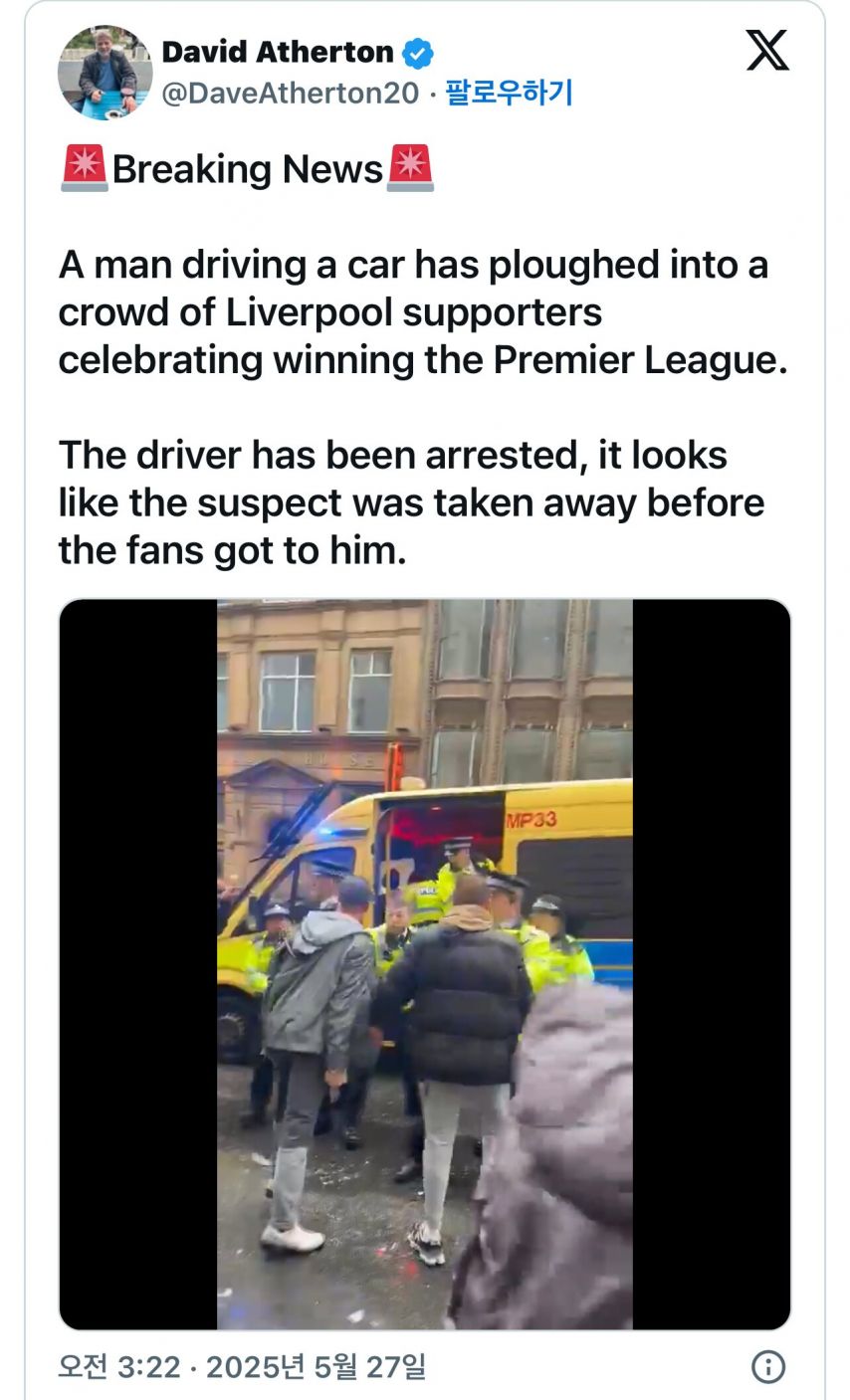Open the @DaveAtherton20 handle

(x=291, y=94)
